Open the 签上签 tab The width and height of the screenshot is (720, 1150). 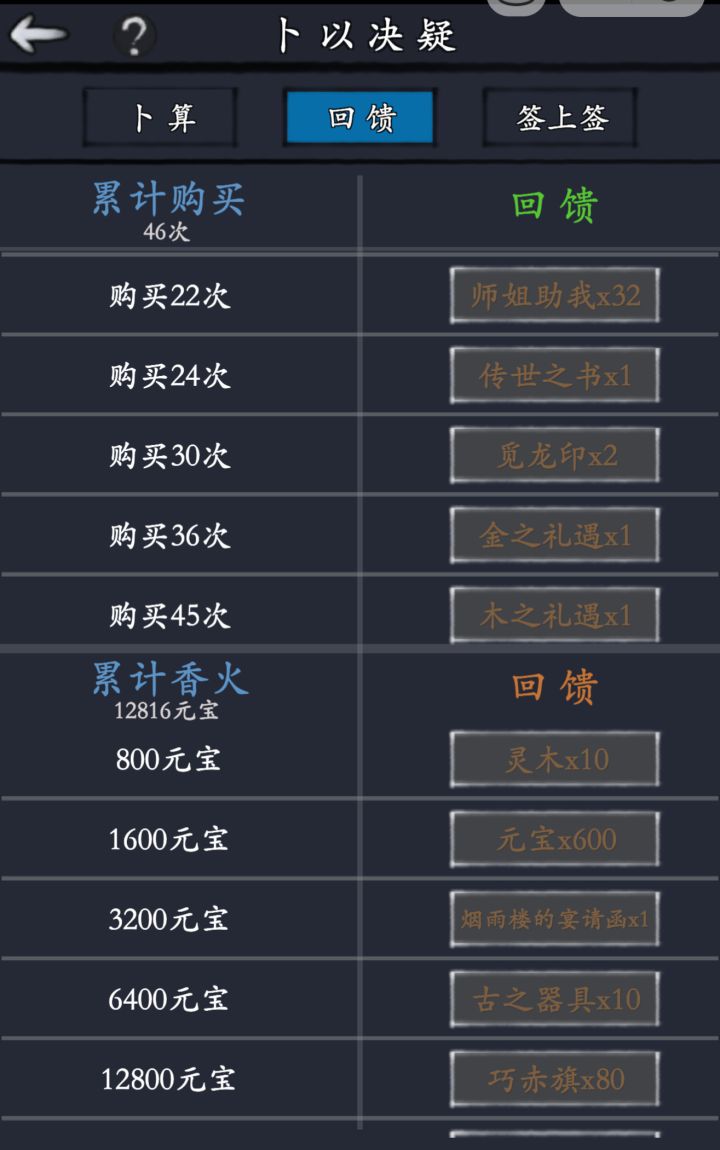click(x=558, y=116)
